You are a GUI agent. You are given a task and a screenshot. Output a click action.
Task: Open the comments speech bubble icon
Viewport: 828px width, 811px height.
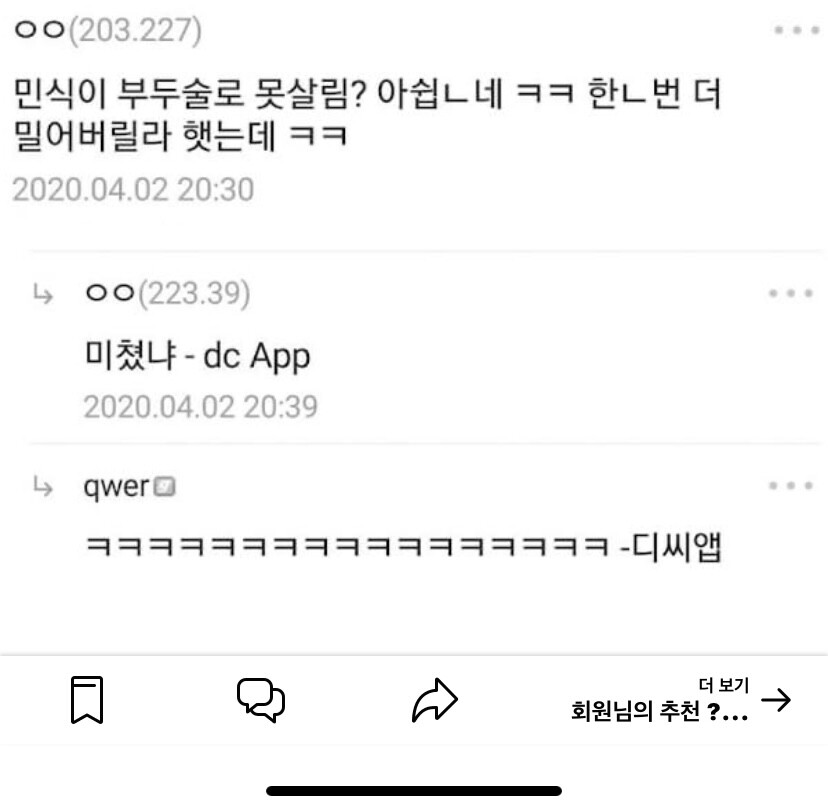click(x=261, y=699)
